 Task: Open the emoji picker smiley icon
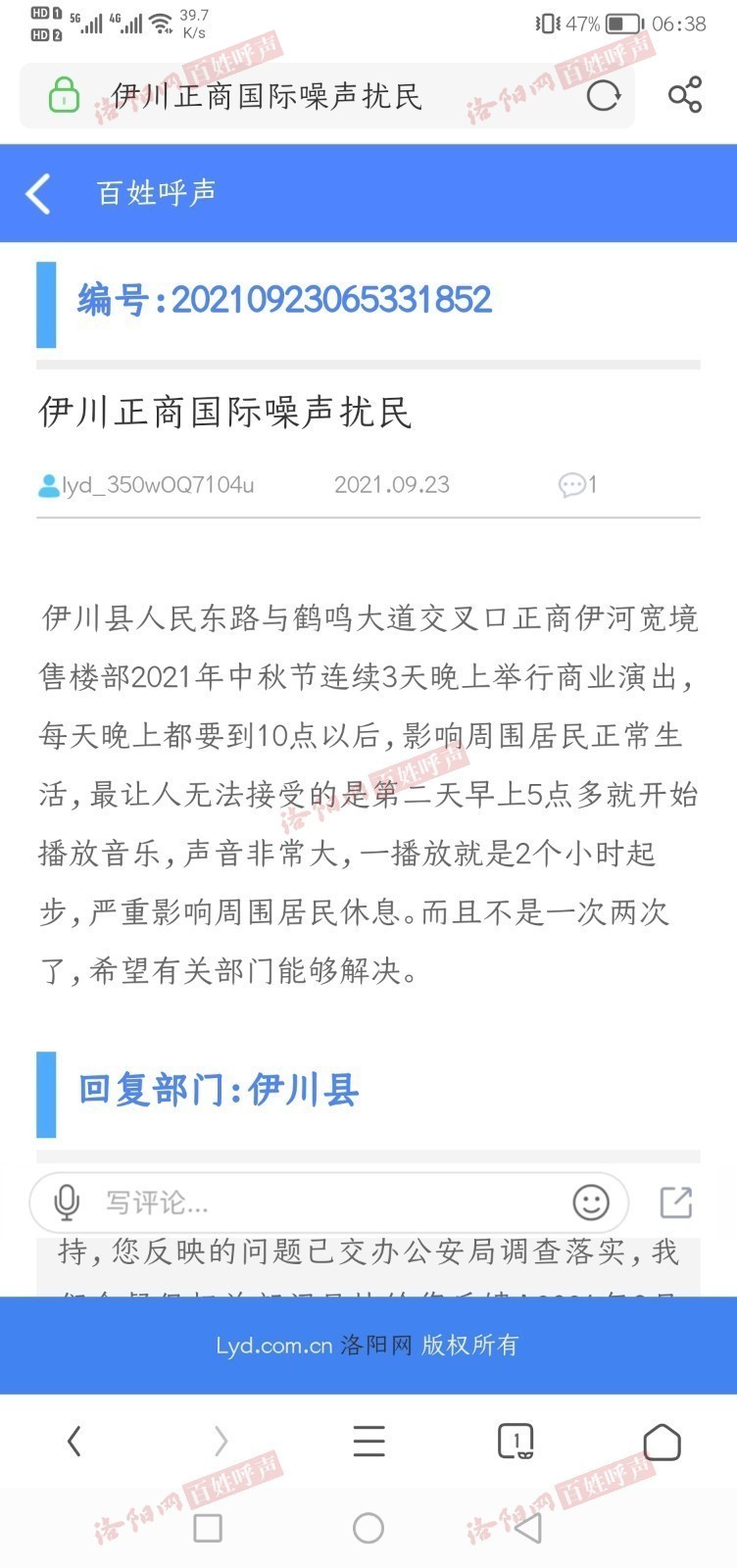(591, 1202)
